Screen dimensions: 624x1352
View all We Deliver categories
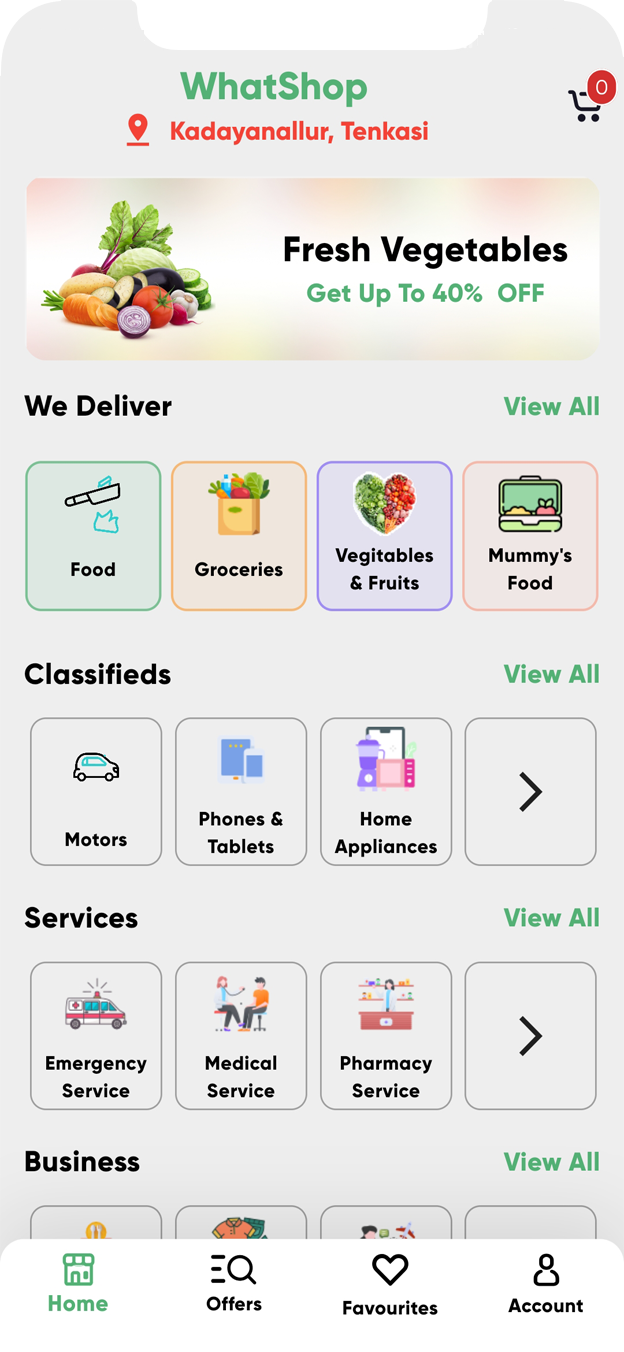(551, 406)
